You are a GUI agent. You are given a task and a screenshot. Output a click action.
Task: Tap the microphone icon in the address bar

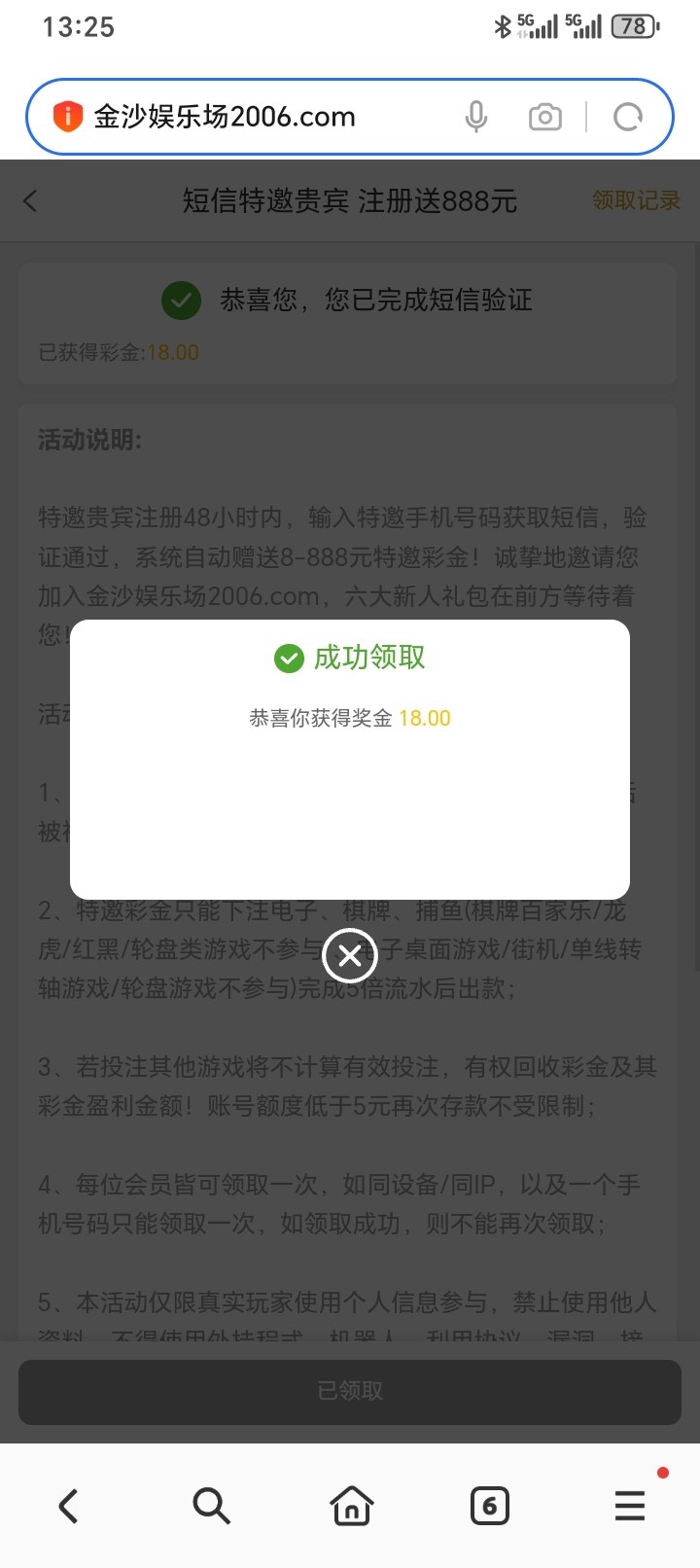click(476, 116)
